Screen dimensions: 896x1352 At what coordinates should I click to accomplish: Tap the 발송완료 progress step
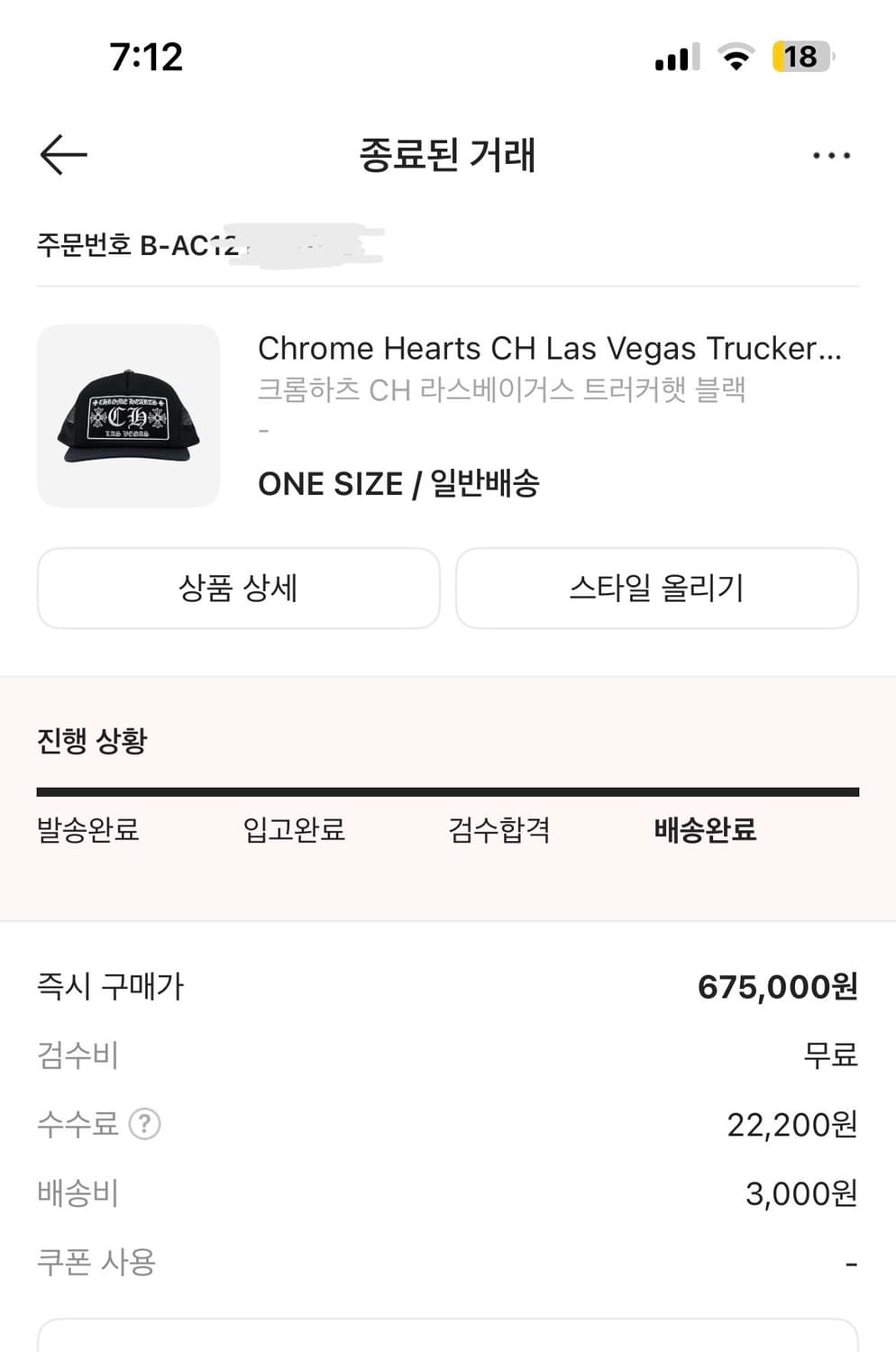(x=87, y=832)
